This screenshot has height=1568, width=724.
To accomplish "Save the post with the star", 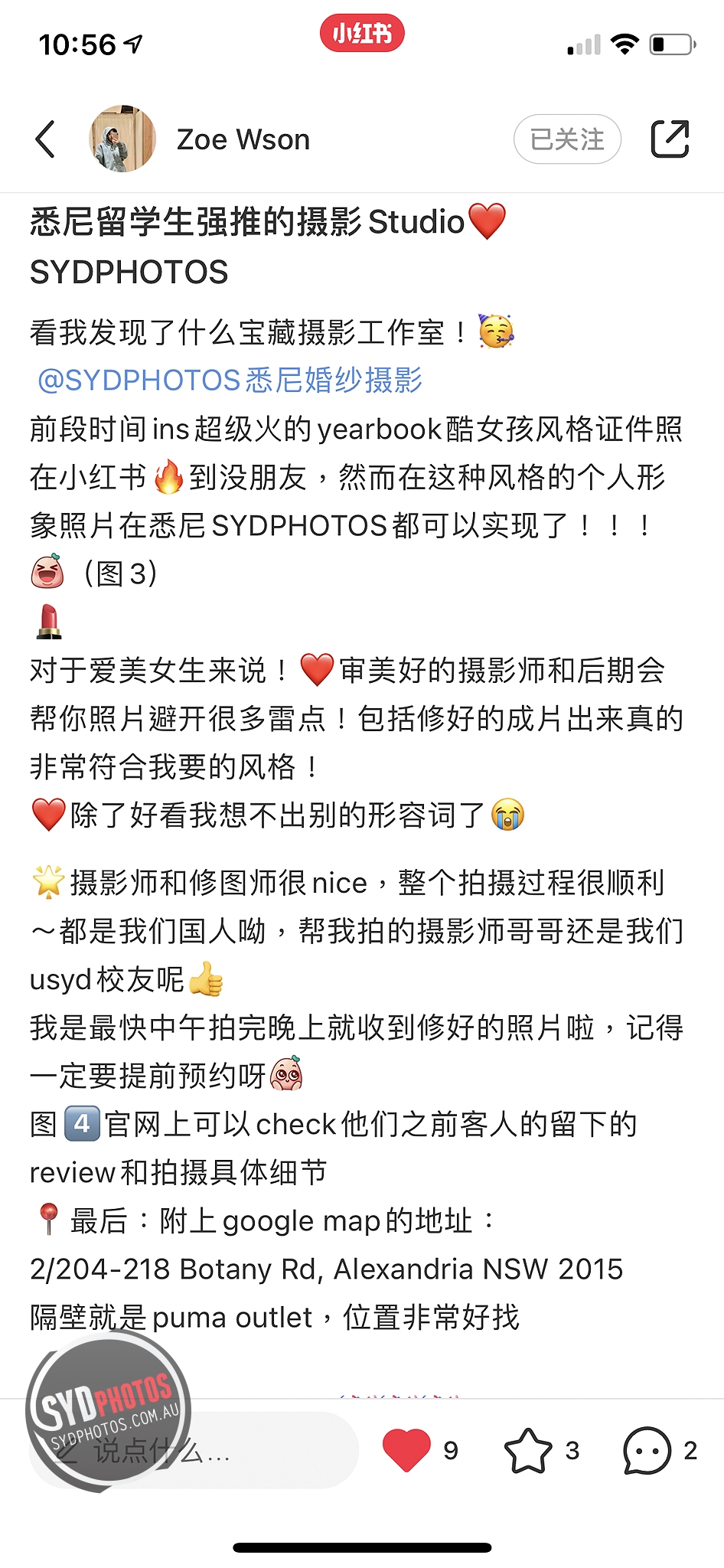I will coord(528,1449).
